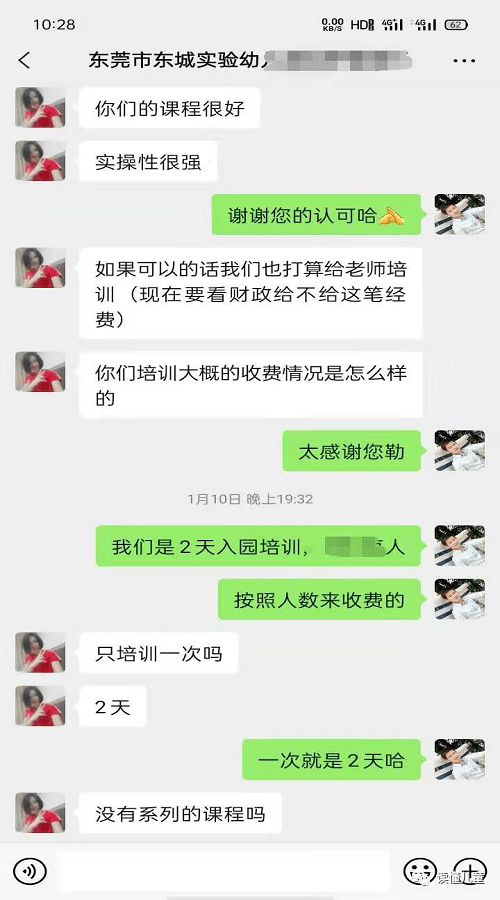Switch to voice message input
Image resolution: width=500 pixels, height=900 pixels.
tap(29, 872)
